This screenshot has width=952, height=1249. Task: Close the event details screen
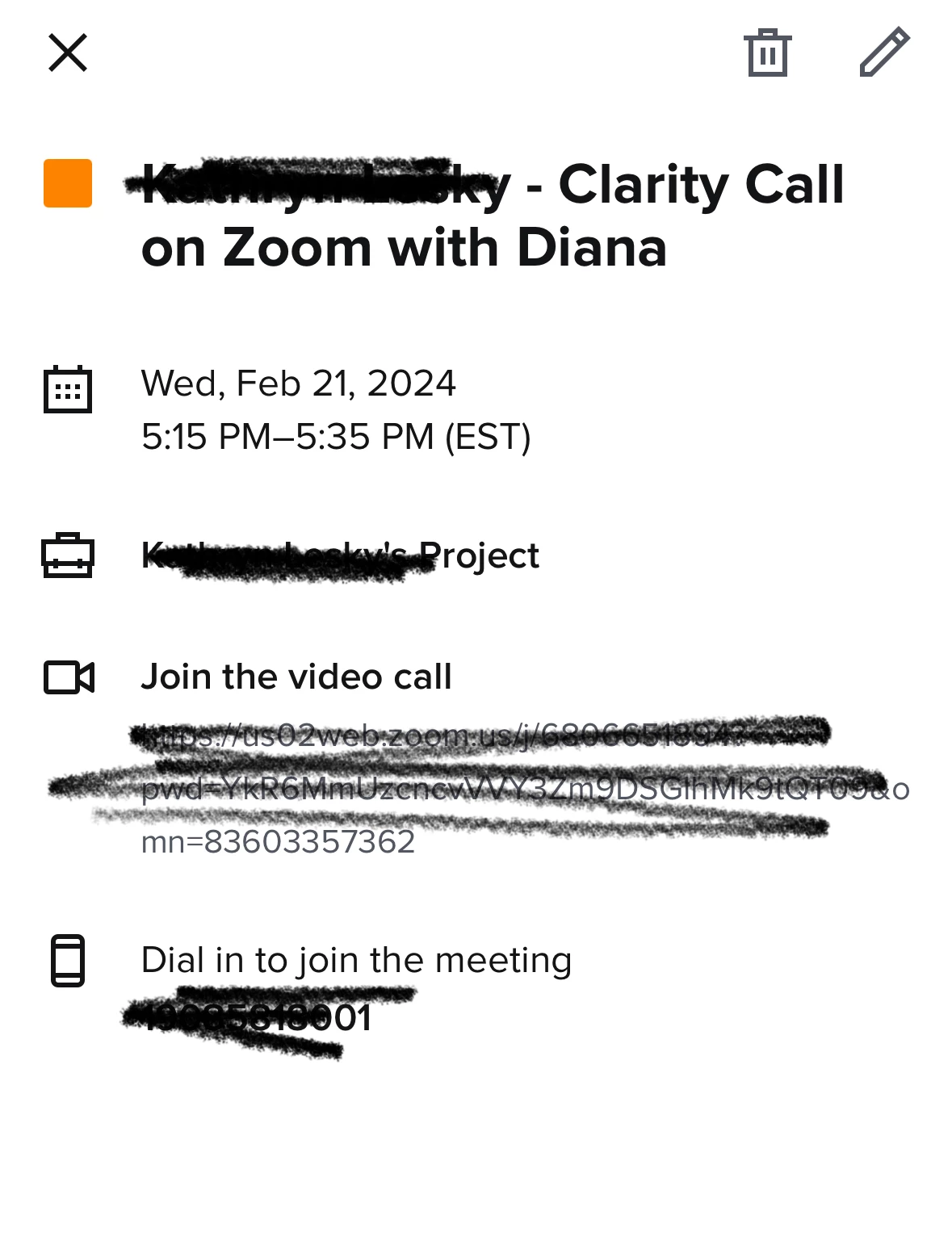click(68, 53)
